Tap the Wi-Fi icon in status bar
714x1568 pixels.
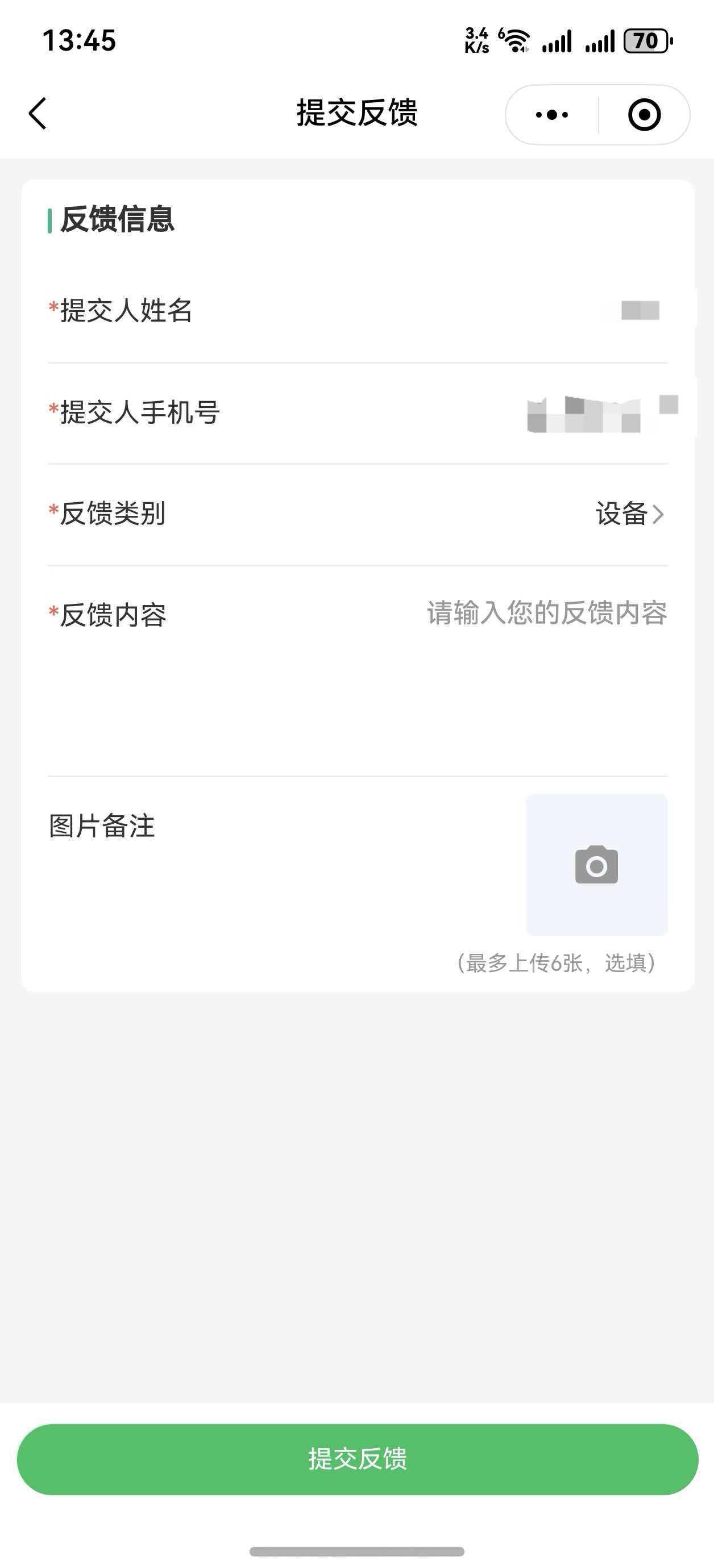(x=515, y=40)
